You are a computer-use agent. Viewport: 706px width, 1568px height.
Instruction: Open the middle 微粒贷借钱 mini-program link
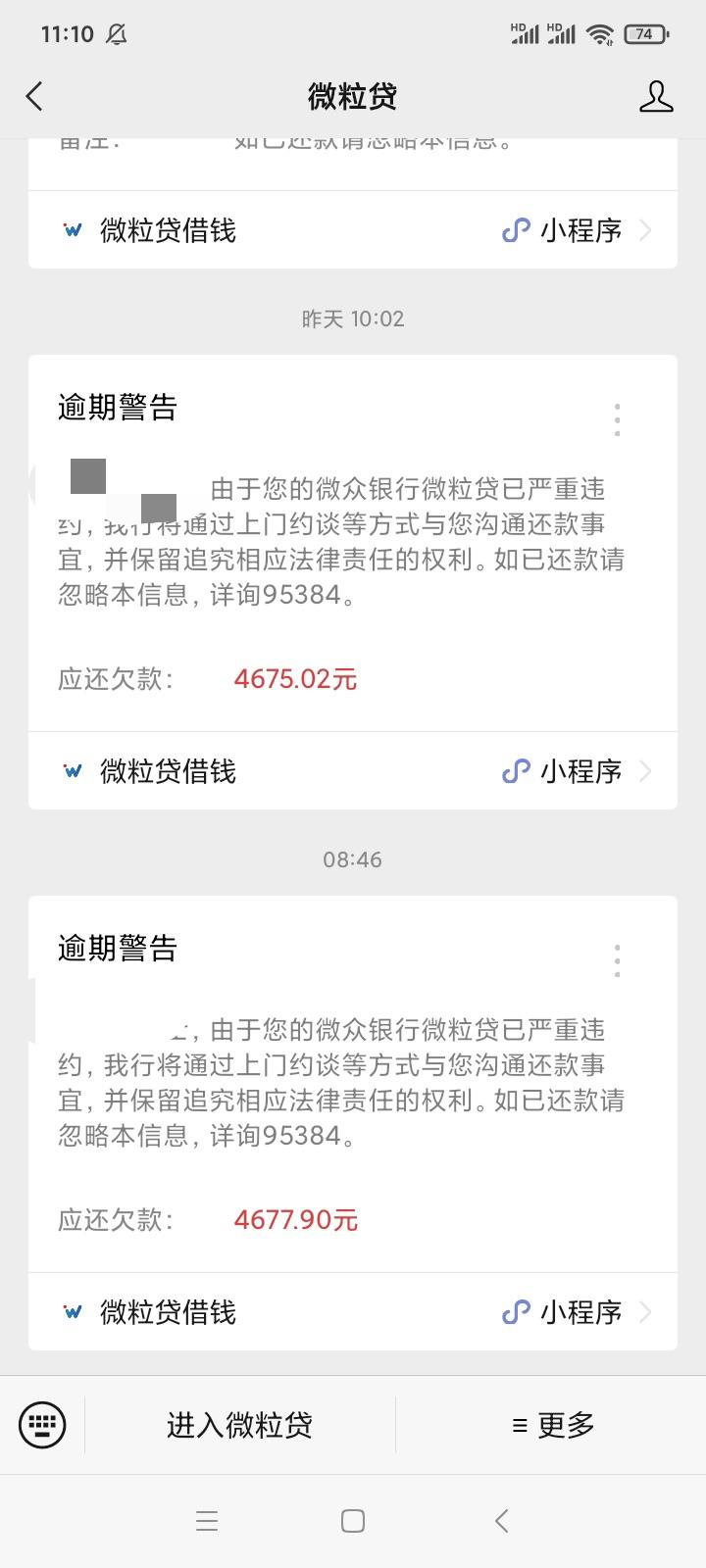[x=166, y=771]
